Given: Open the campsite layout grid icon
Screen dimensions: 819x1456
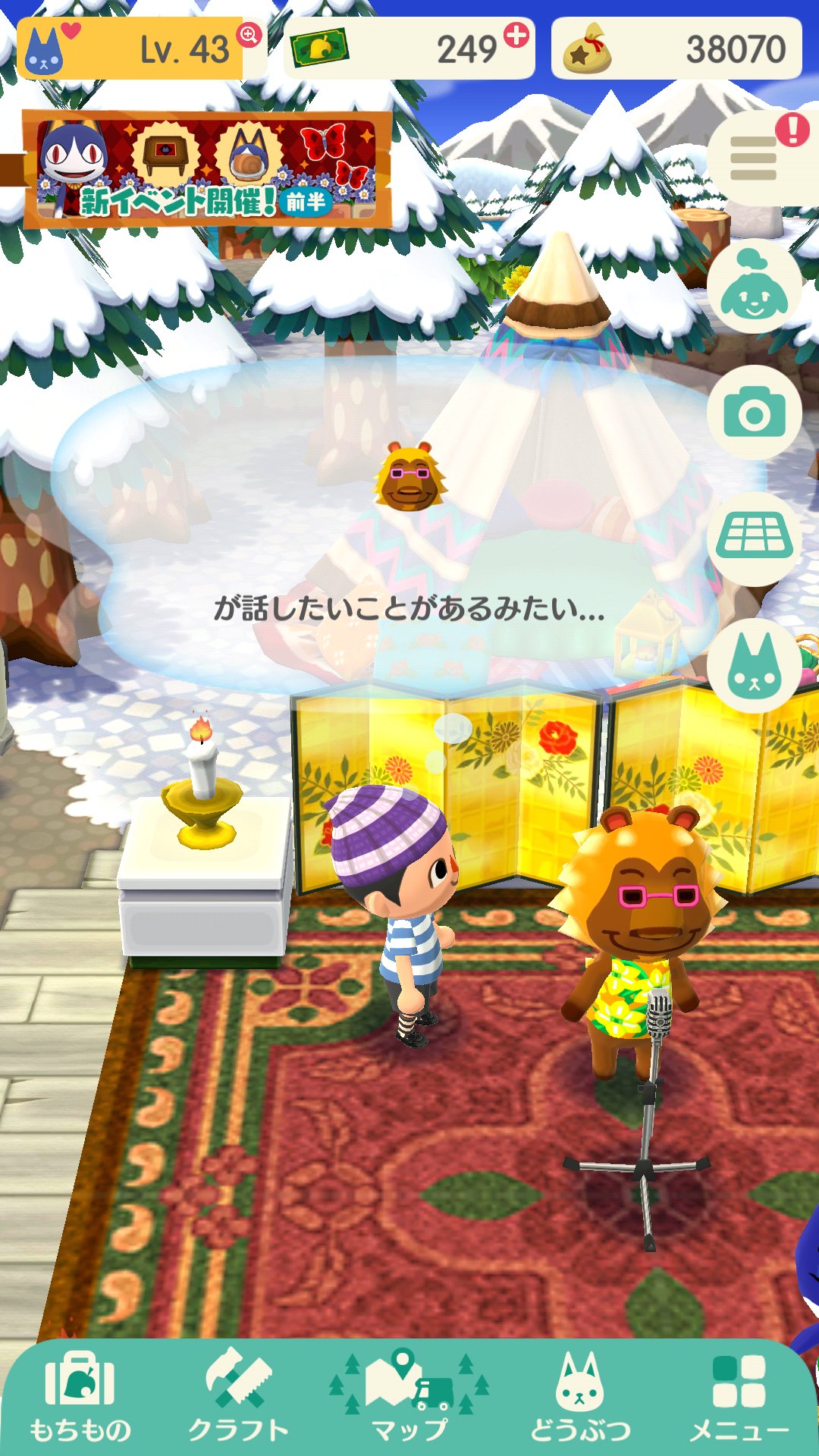Looking at the screenshot, I should coord(753,538).
